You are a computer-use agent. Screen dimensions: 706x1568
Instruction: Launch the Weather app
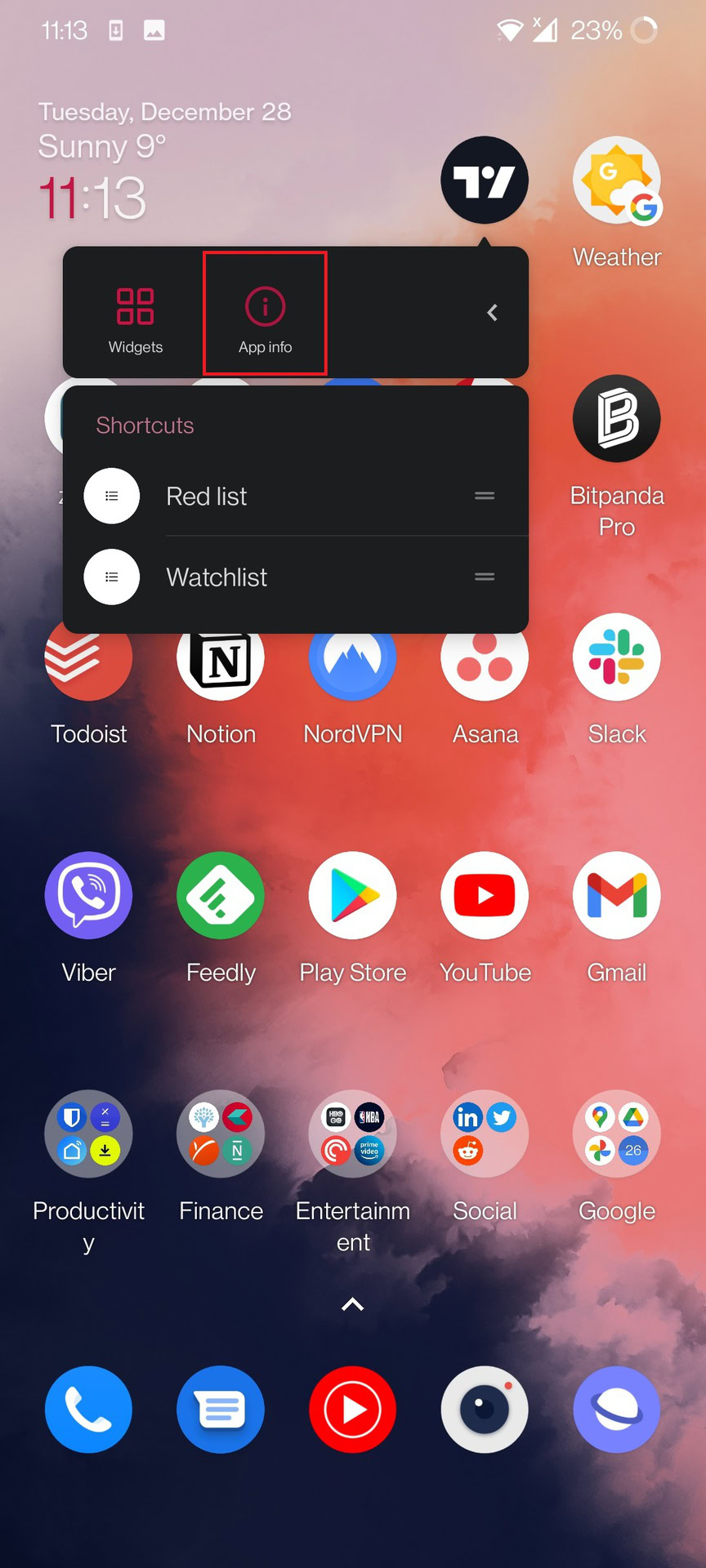tap(616, 181)
